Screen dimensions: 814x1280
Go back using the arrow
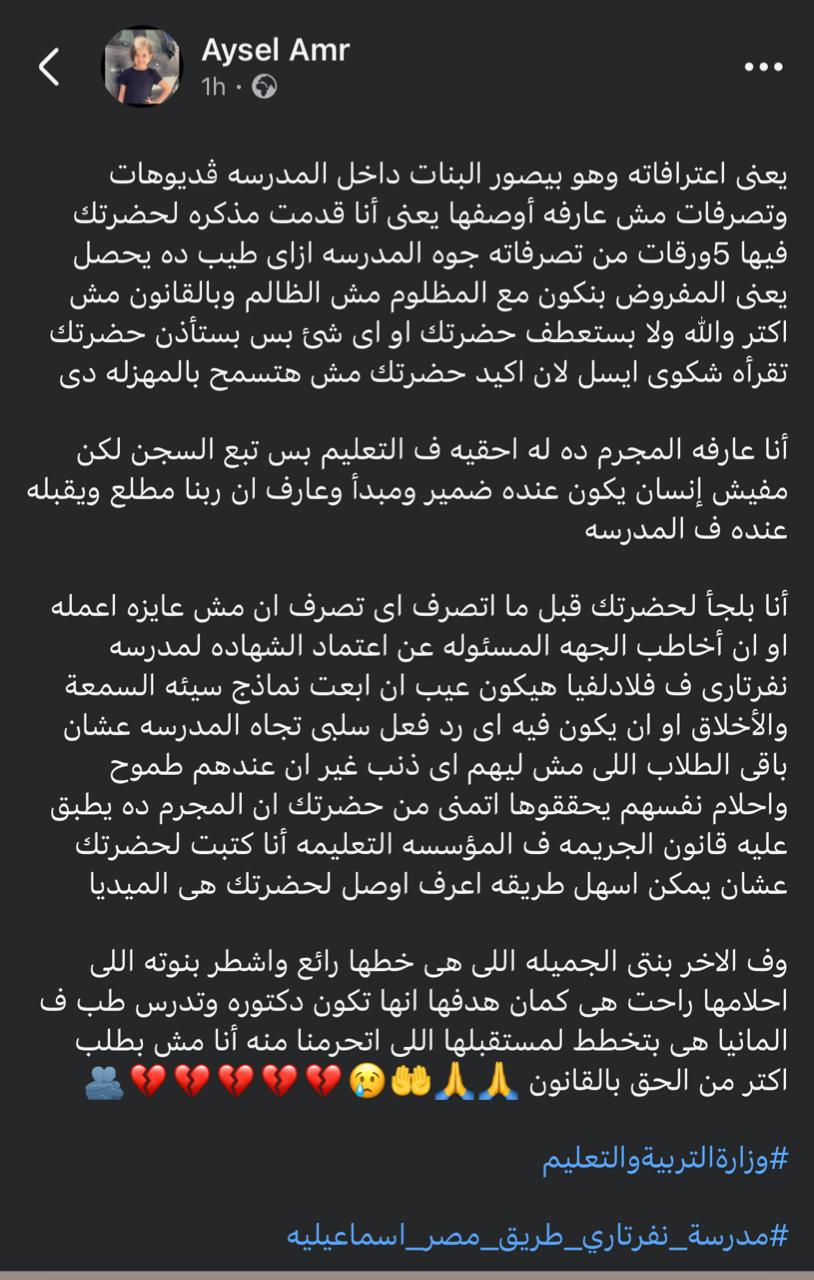coord(49,67)
